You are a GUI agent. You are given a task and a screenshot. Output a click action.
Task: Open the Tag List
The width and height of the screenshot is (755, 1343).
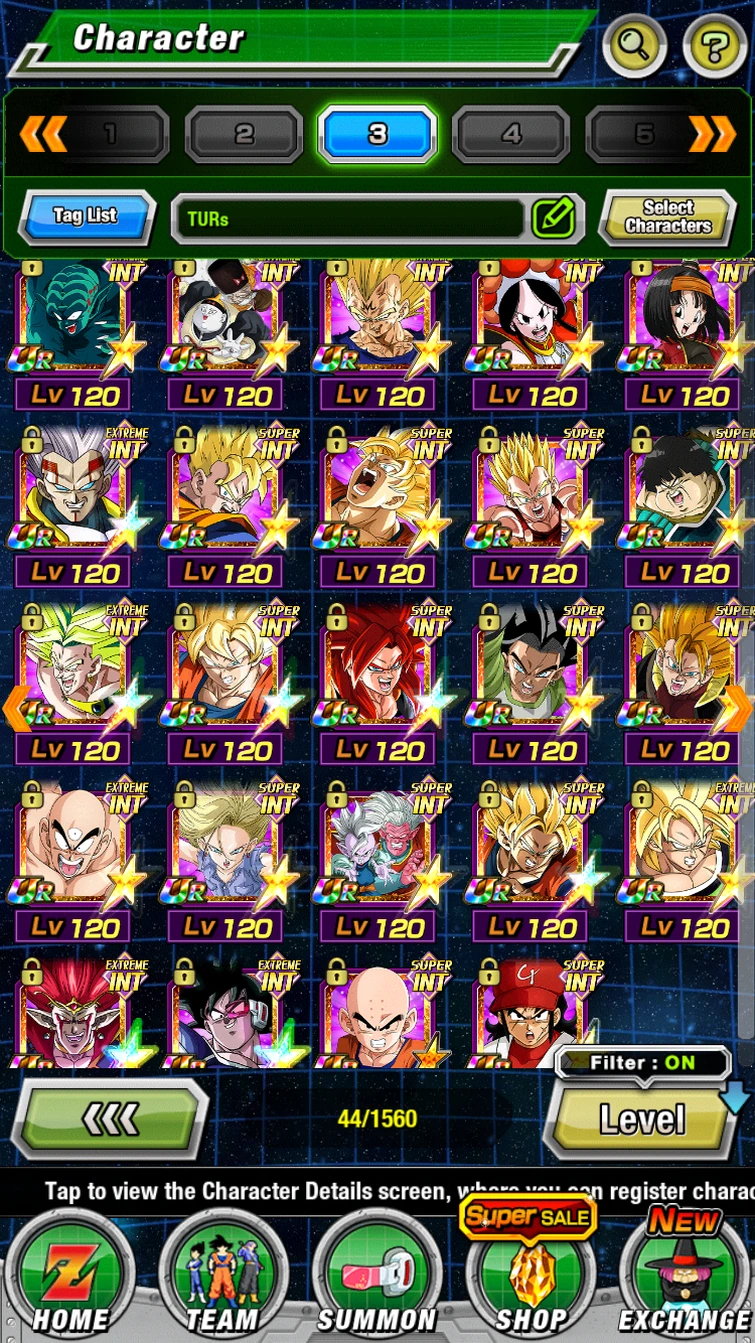point(85,217)
